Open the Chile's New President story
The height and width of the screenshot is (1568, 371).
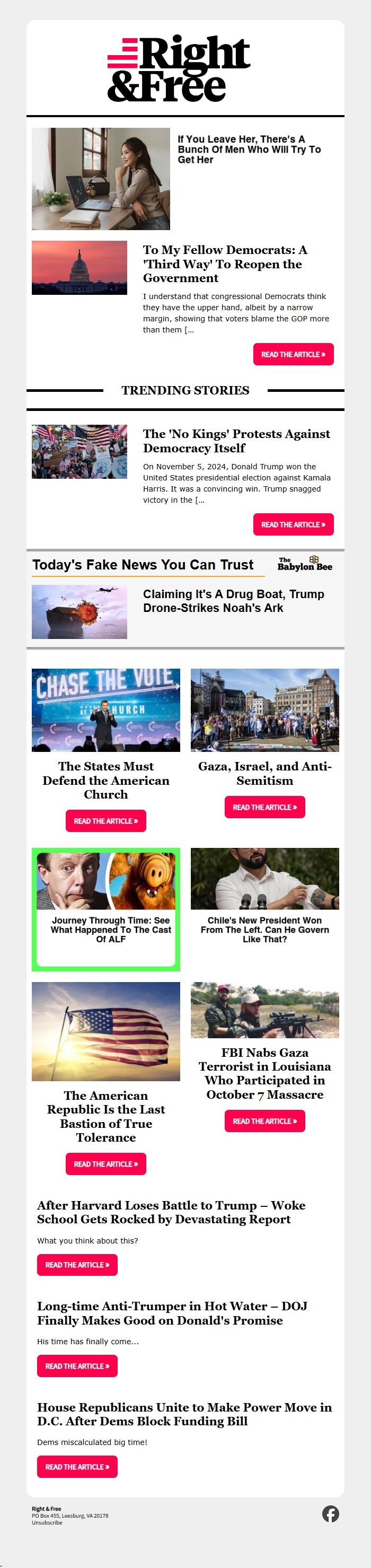click(264, 930)
